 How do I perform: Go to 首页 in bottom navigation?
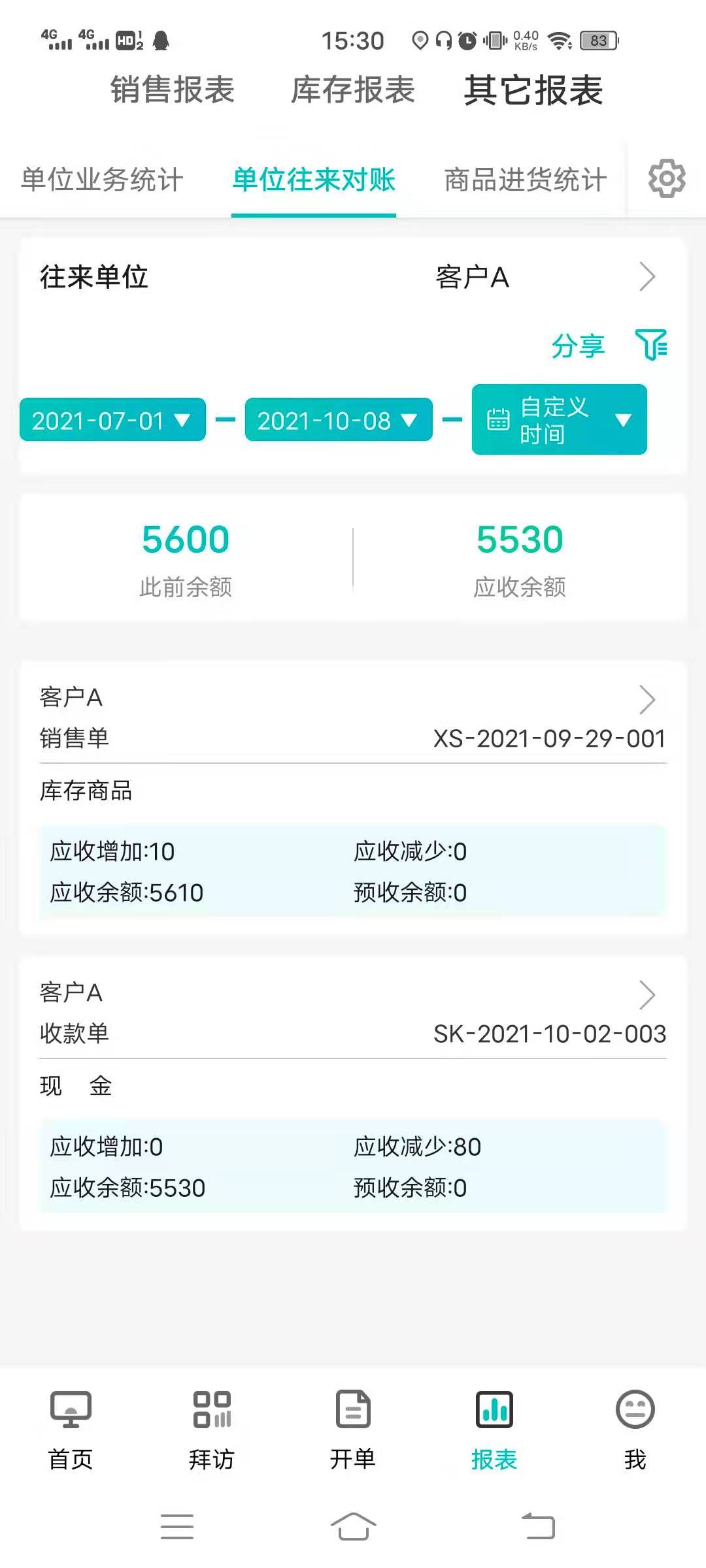[x=71, y=1429]
